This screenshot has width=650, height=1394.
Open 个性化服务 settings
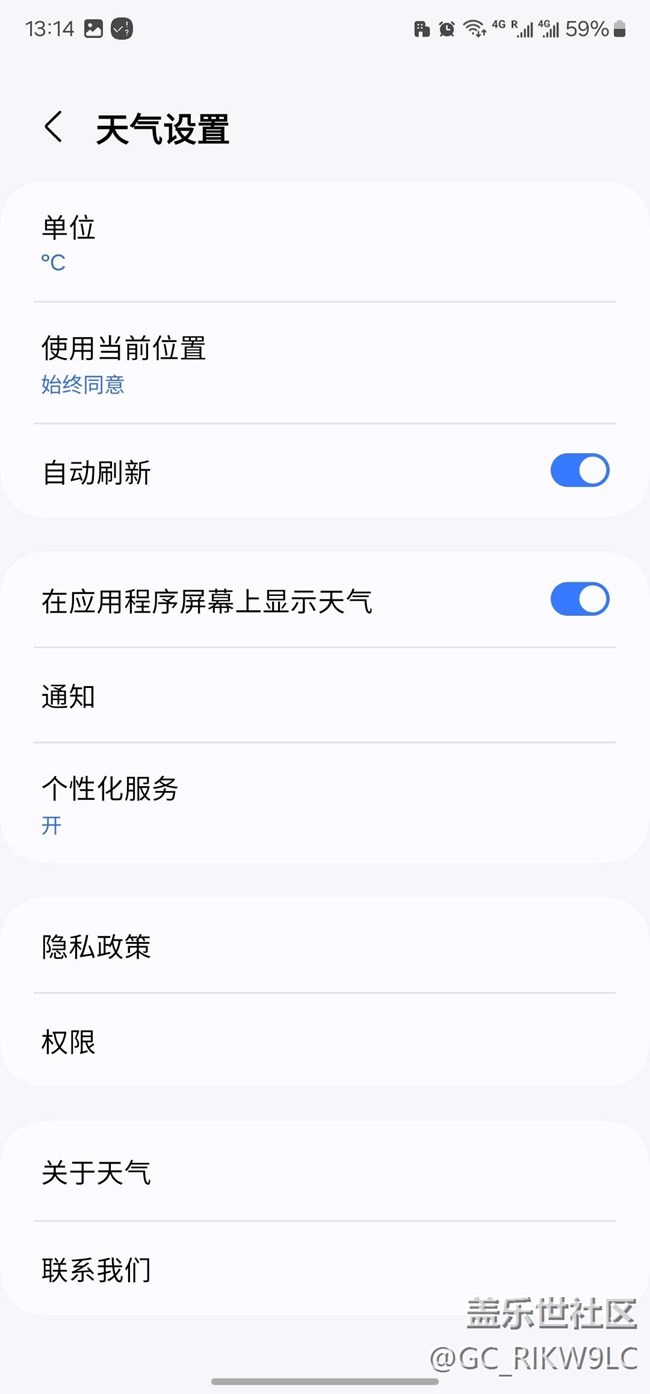pyautogui.click(x=325, y=804)
